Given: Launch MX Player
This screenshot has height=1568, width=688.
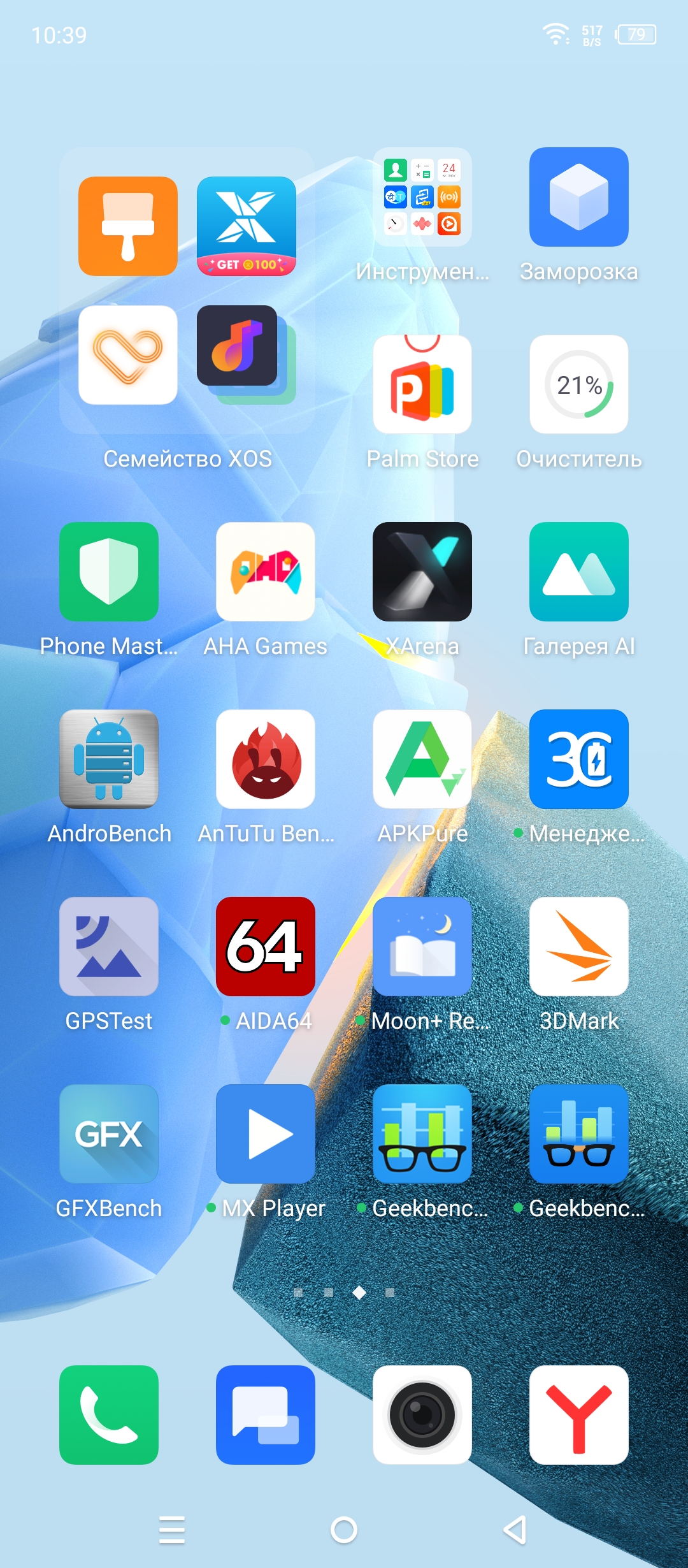Looking at the screenshot, I should [266, 1134].
